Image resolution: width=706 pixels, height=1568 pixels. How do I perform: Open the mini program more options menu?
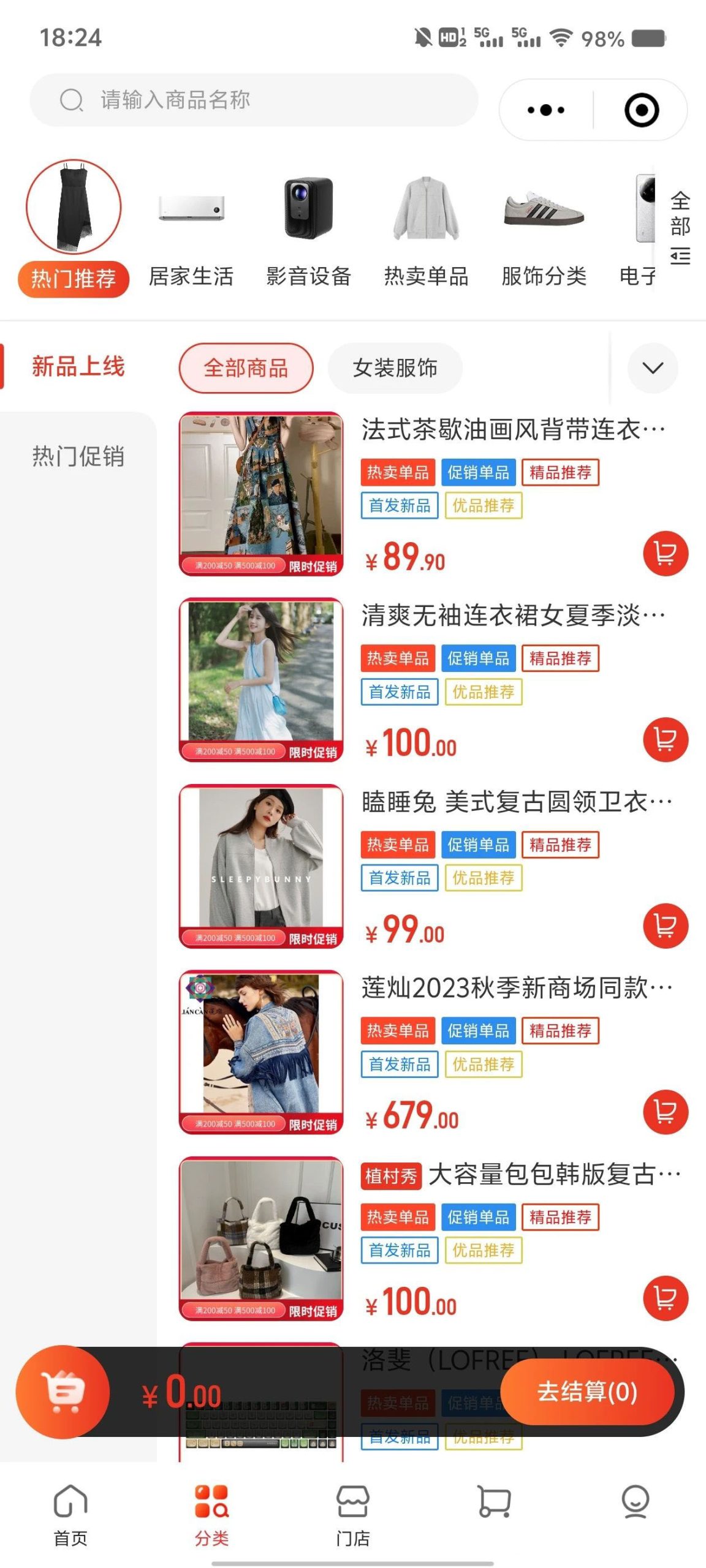pos(545,110)
